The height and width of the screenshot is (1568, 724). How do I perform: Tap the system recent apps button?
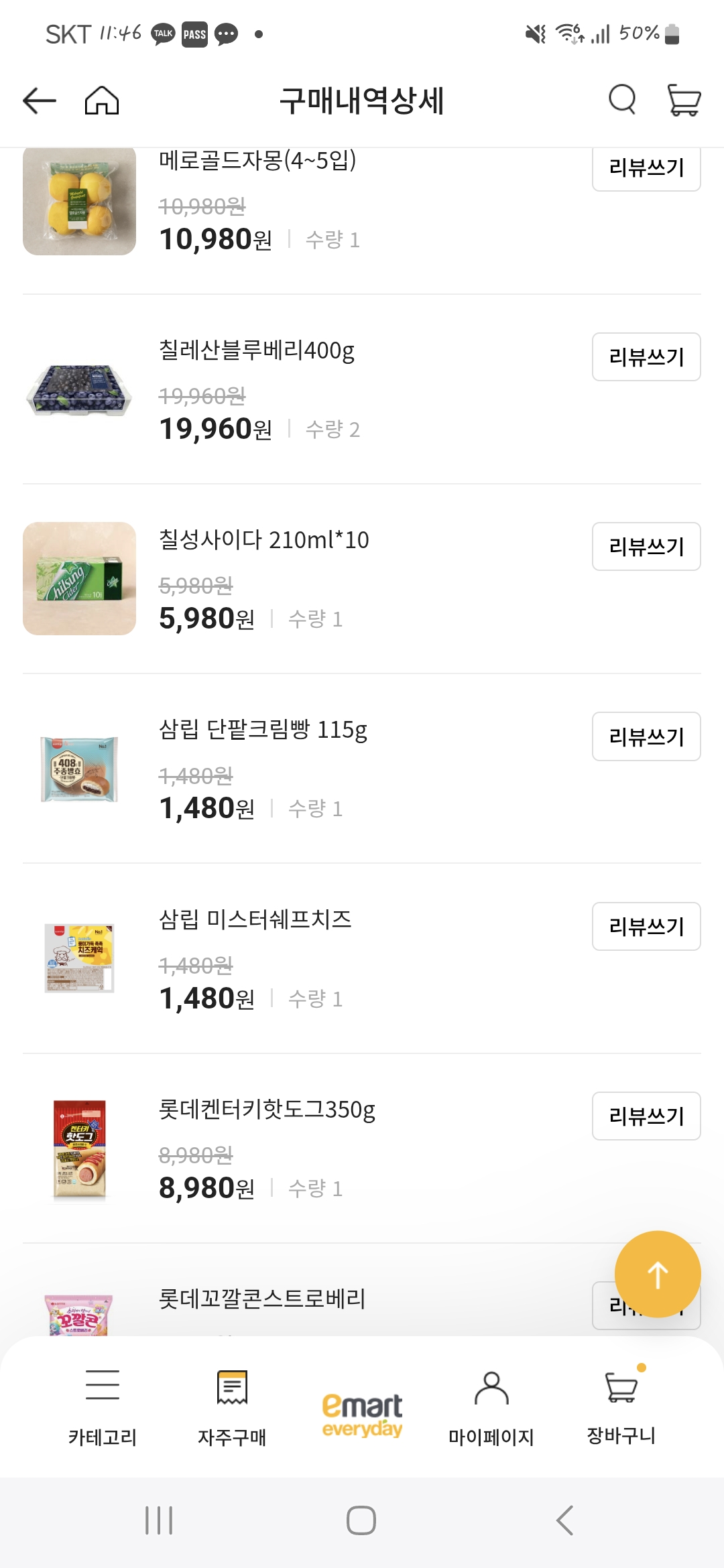[159, 1520]
